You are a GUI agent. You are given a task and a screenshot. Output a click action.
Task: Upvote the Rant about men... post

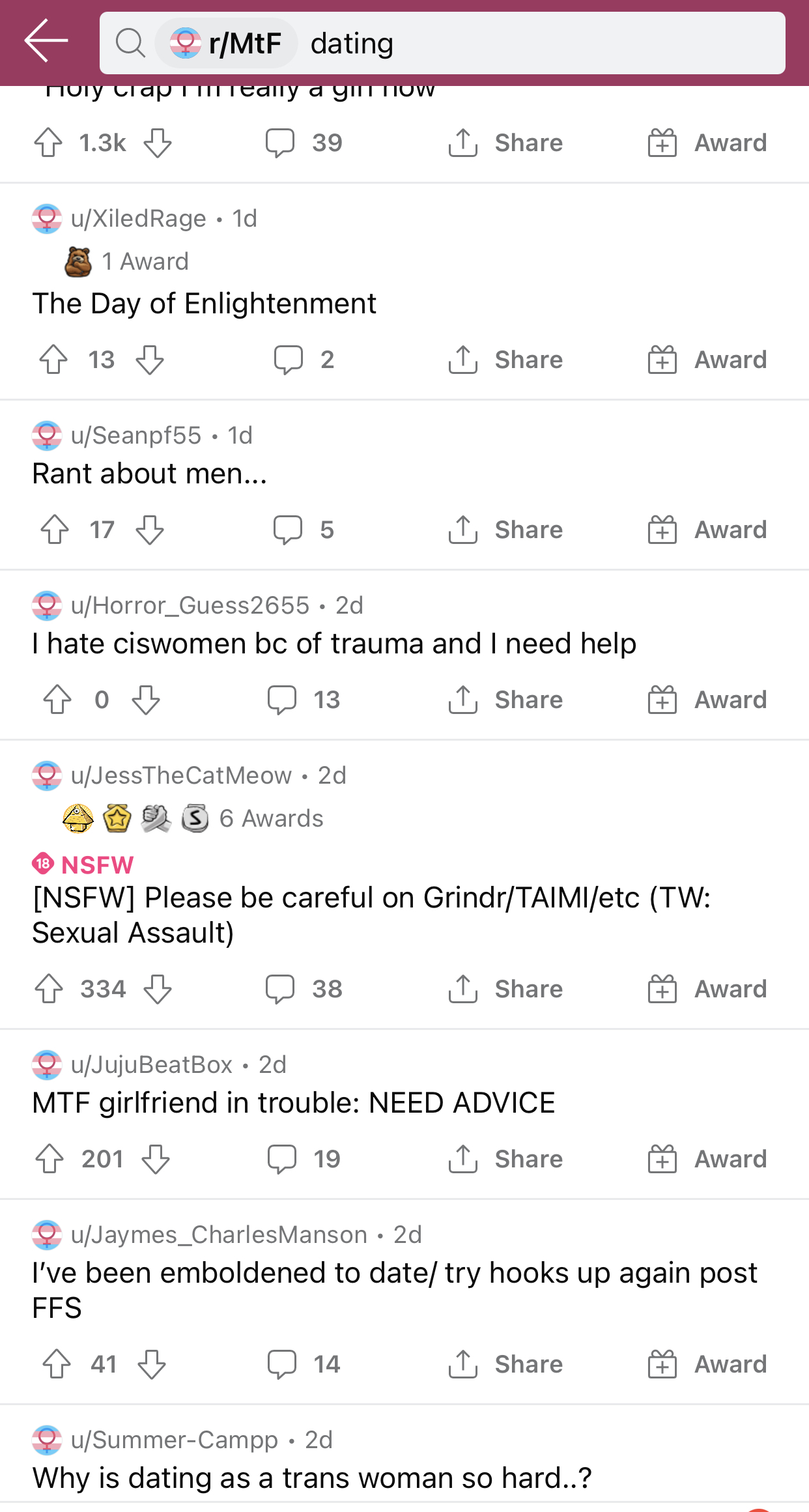[x=55, y=530]
